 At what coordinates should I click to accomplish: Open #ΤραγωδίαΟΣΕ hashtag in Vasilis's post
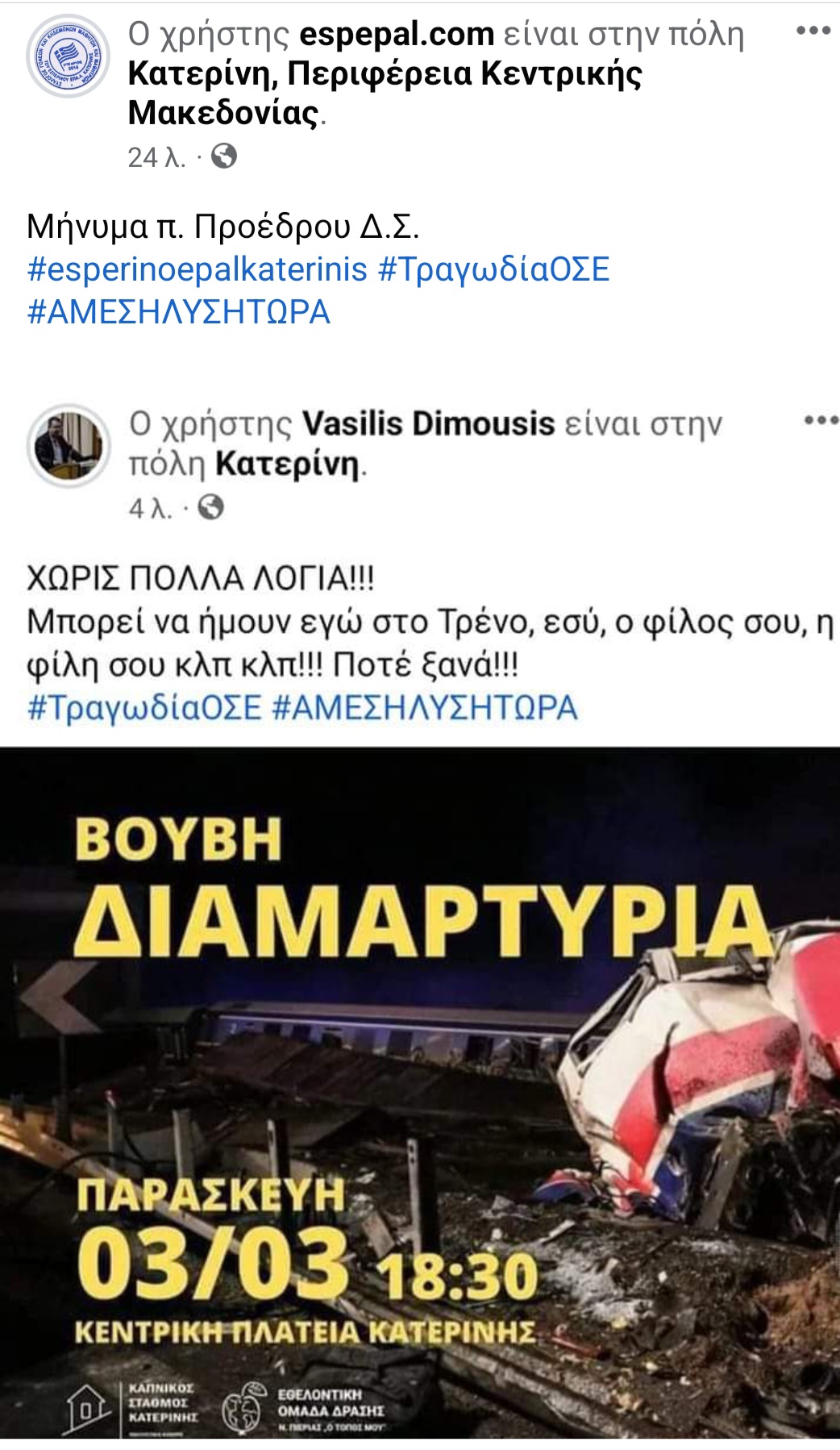pyautogui.click(x=144, y=708)
